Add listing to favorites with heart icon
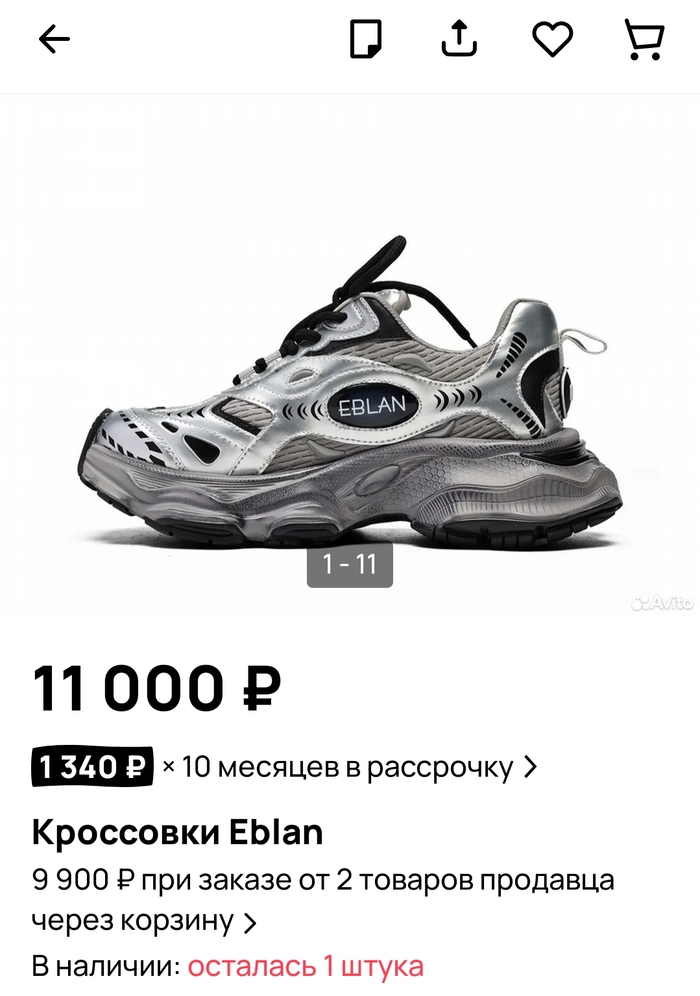700x996 pixels. tap(551, 39)
